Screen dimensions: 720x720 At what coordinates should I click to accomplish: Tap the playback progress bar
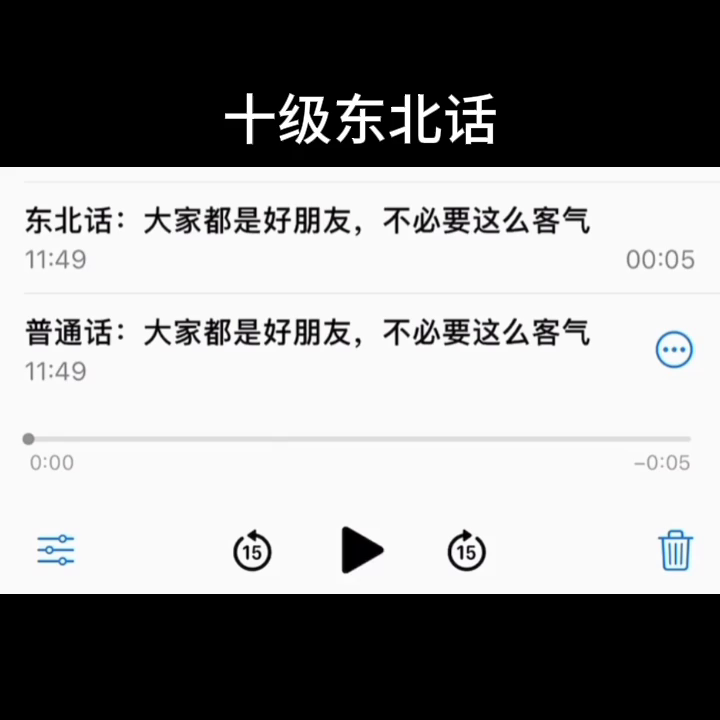pos(360,439)
